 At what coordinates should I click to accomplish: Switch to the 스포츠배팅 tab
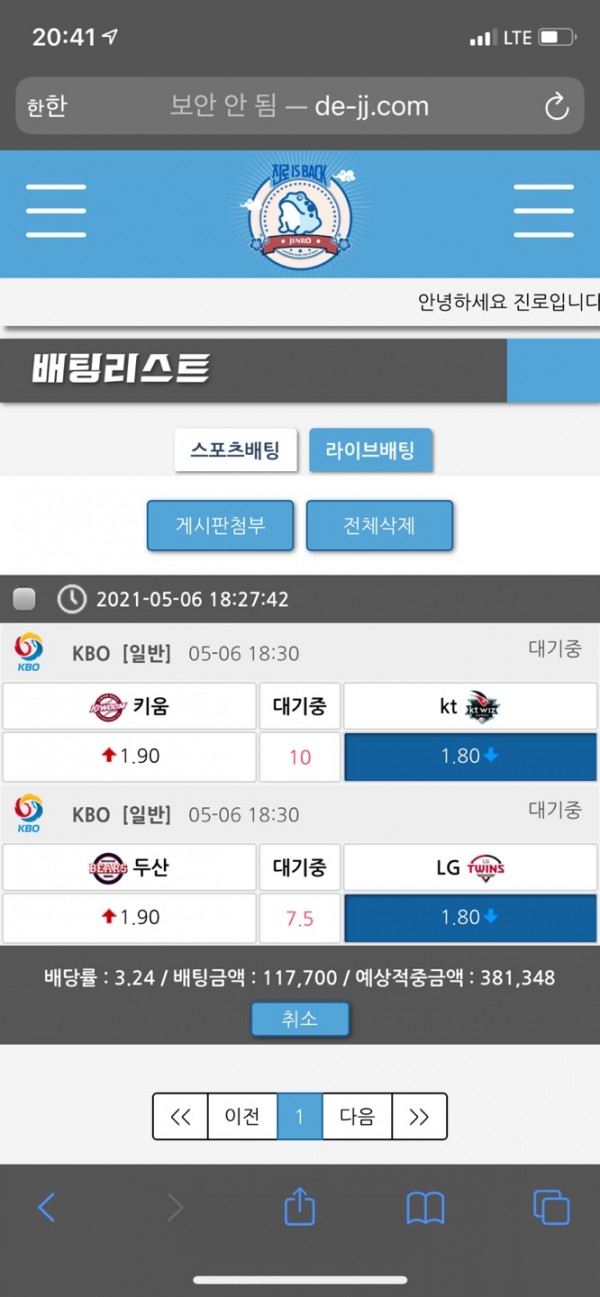[235, 450]
